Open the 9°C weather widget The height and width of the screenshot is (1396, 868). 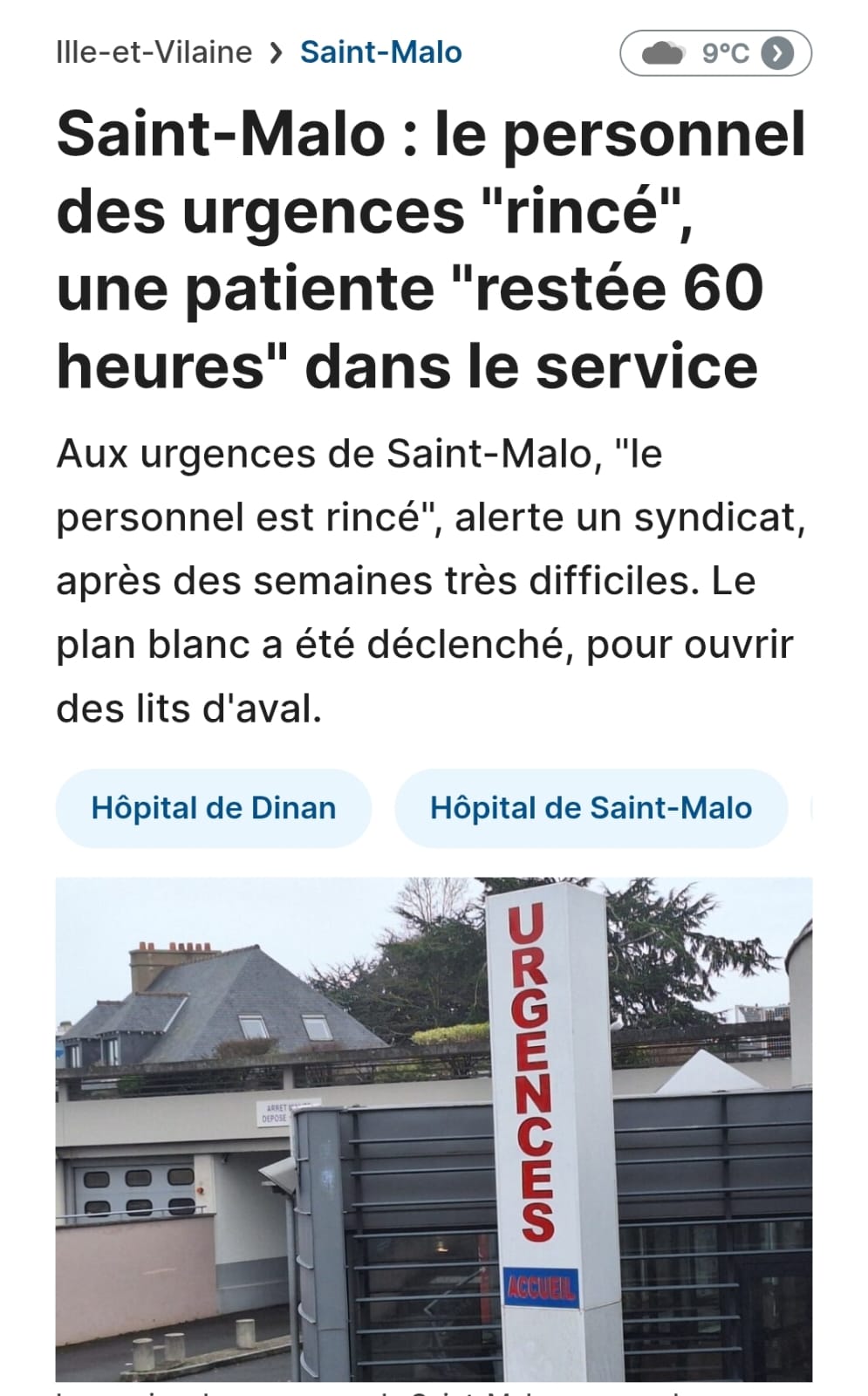point(715,53)
